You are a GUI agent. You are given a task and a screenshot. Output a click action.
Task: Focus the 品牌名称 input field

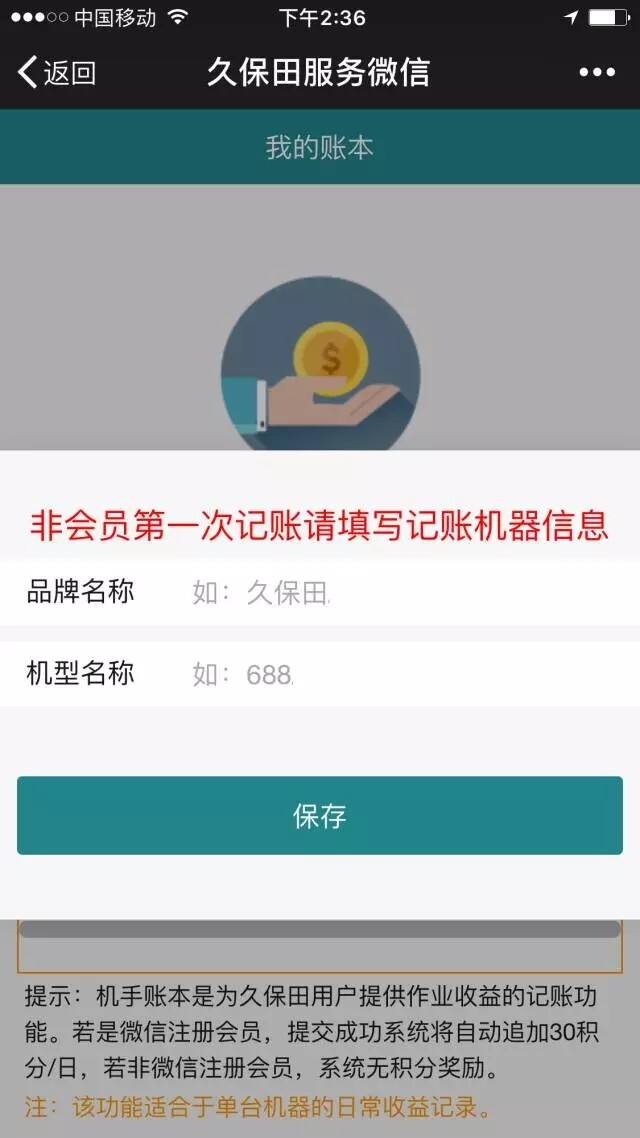pos(400,592)
